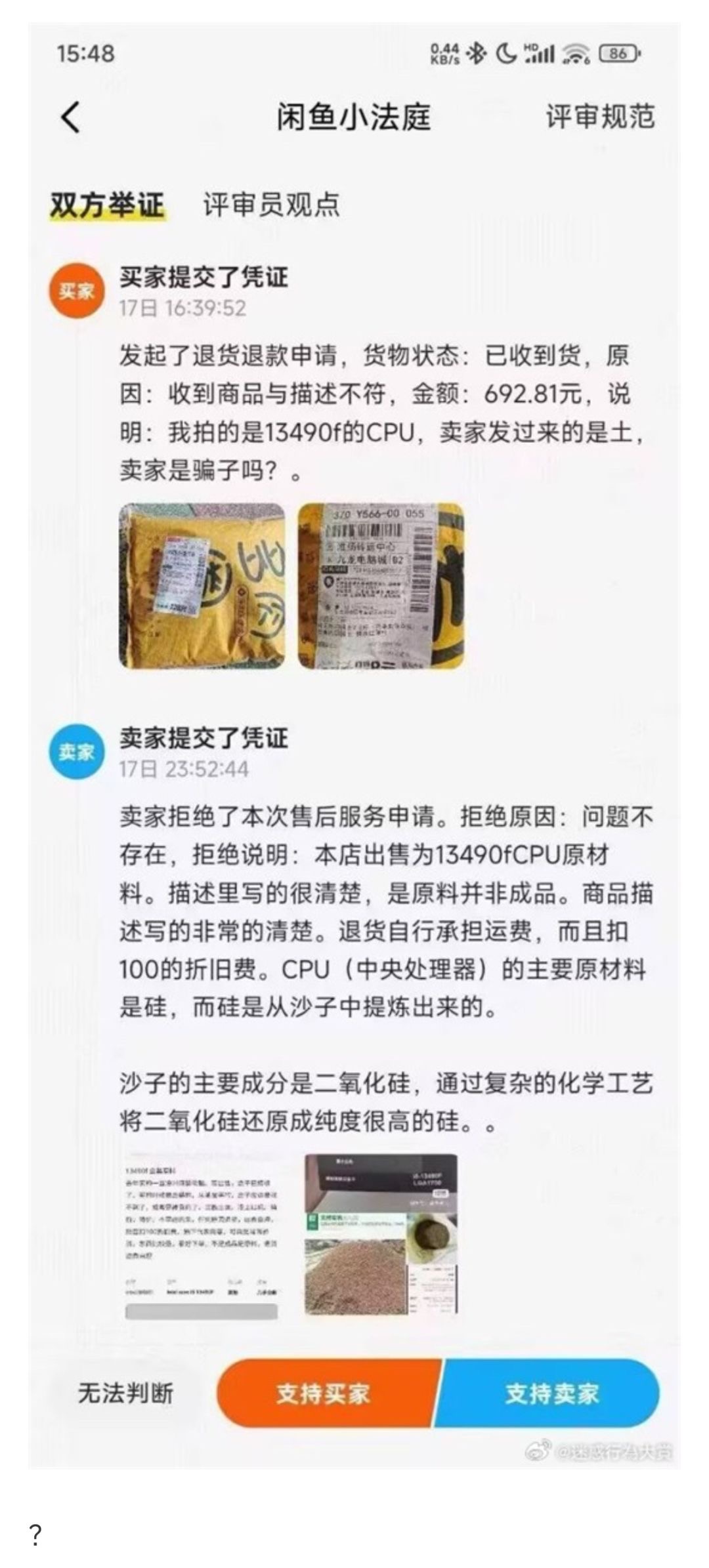Go back from 闲鱼小法庭
The image size is (709, 1568).
(71, 117)
